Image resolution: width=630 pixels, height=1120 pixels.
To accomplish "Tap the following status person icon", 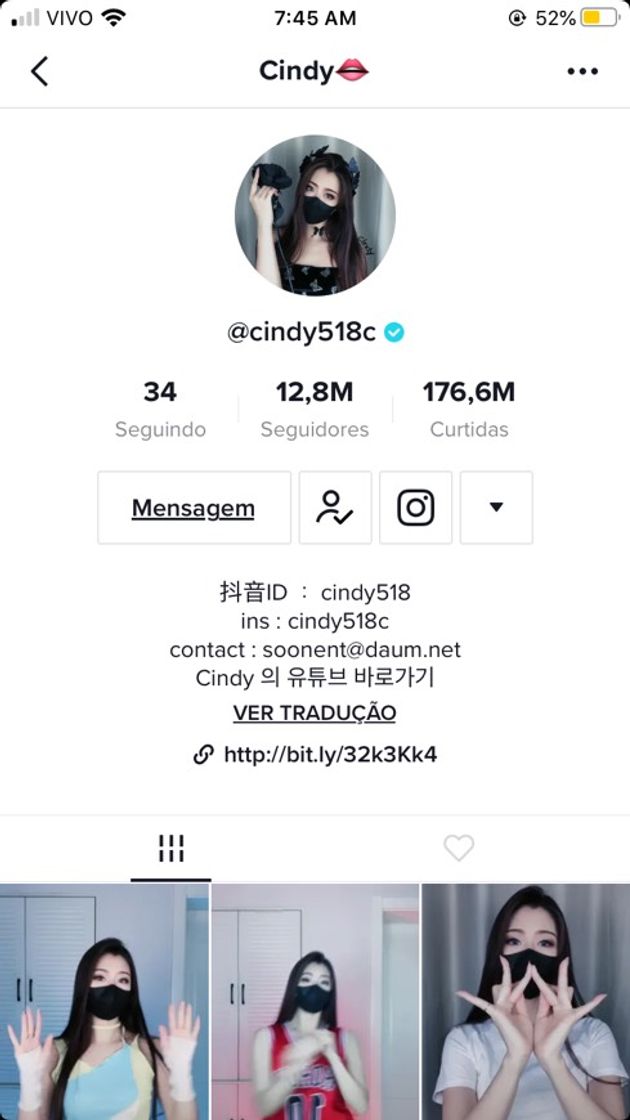I will point(335,508).
